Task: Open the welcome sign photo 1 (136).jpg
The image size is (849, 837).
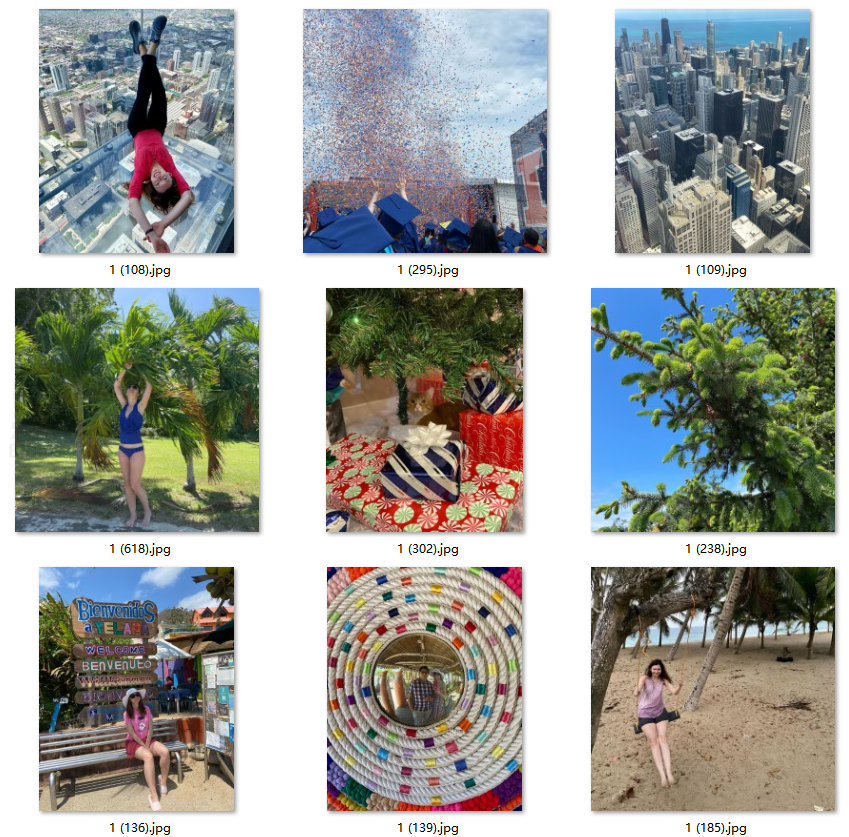Action: pos(136,689)
